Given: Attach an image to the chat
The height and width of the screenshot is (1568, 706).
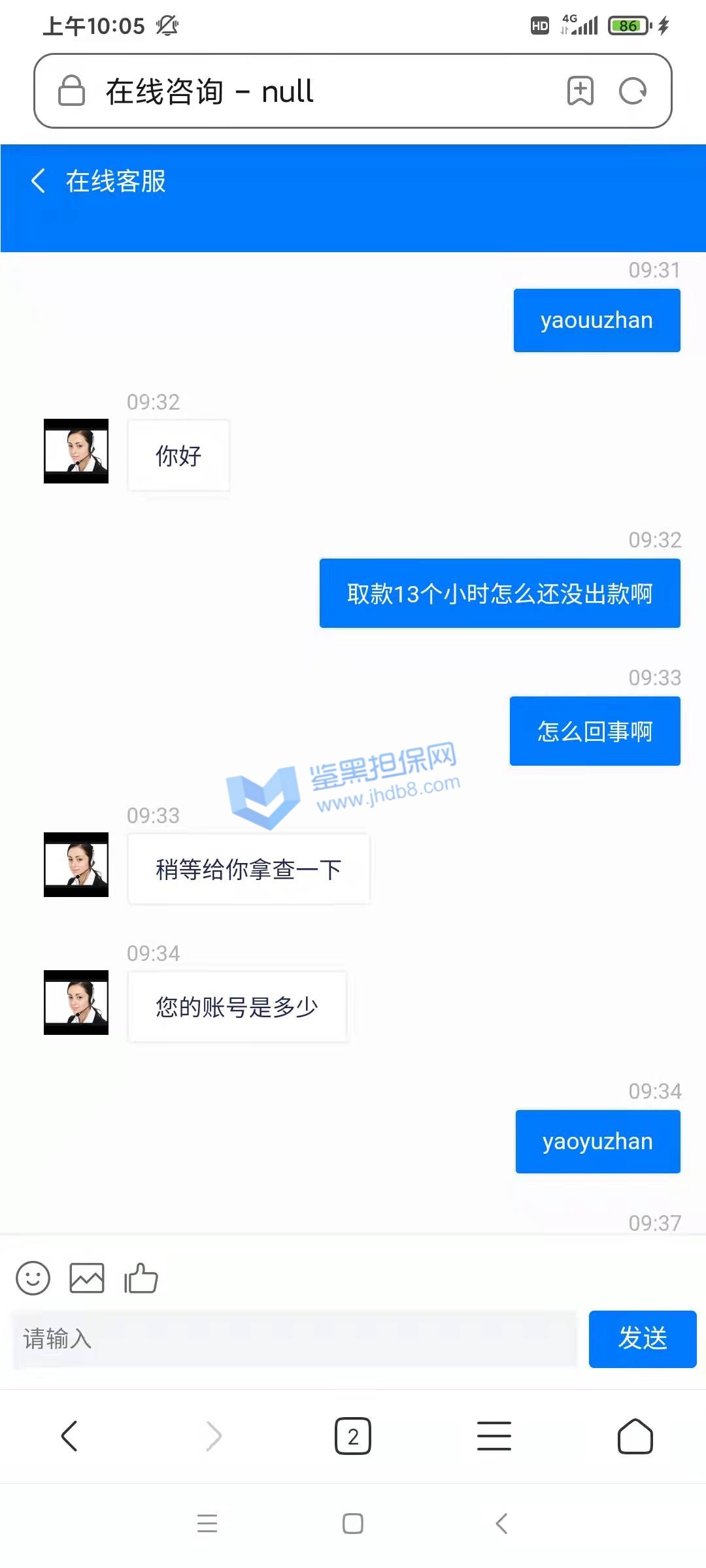Looking at the screenshot, I should (87, 1278).
